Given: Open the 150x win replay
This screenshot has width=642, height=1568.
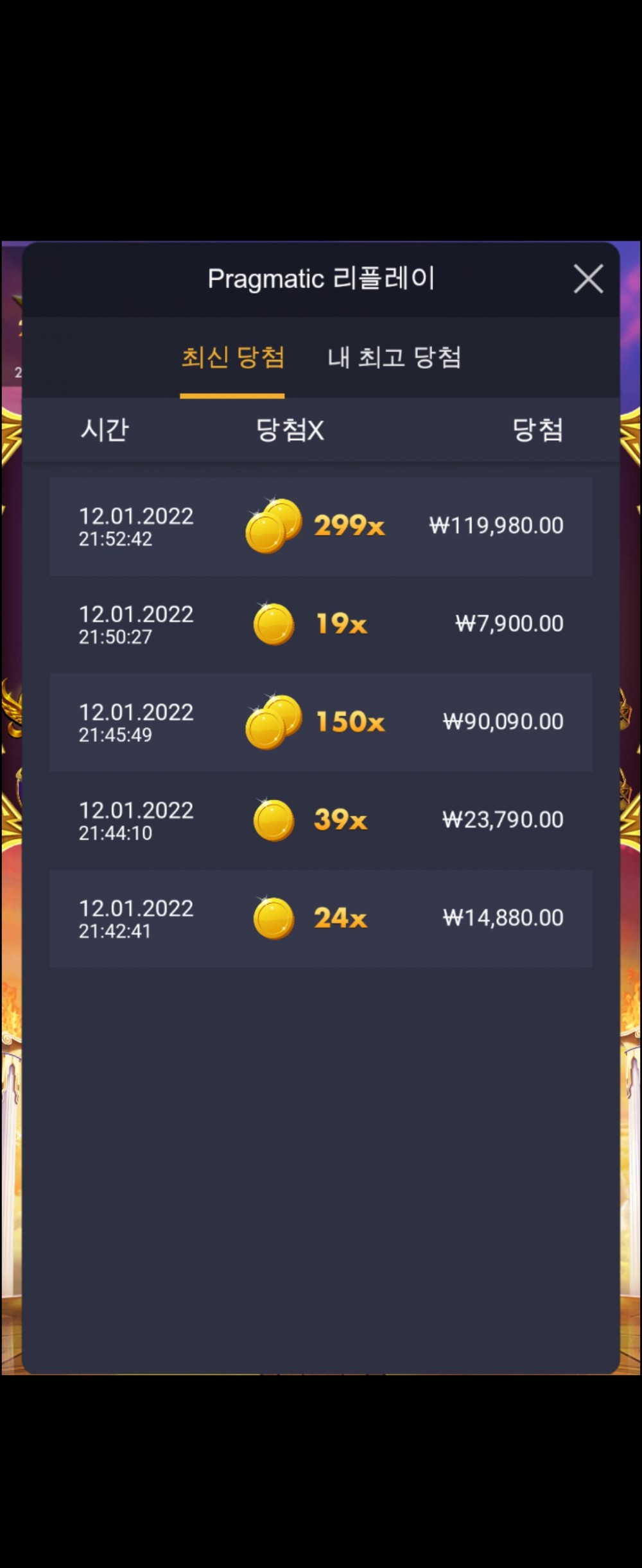Looking at the screenshot, I should click(321, 722).
